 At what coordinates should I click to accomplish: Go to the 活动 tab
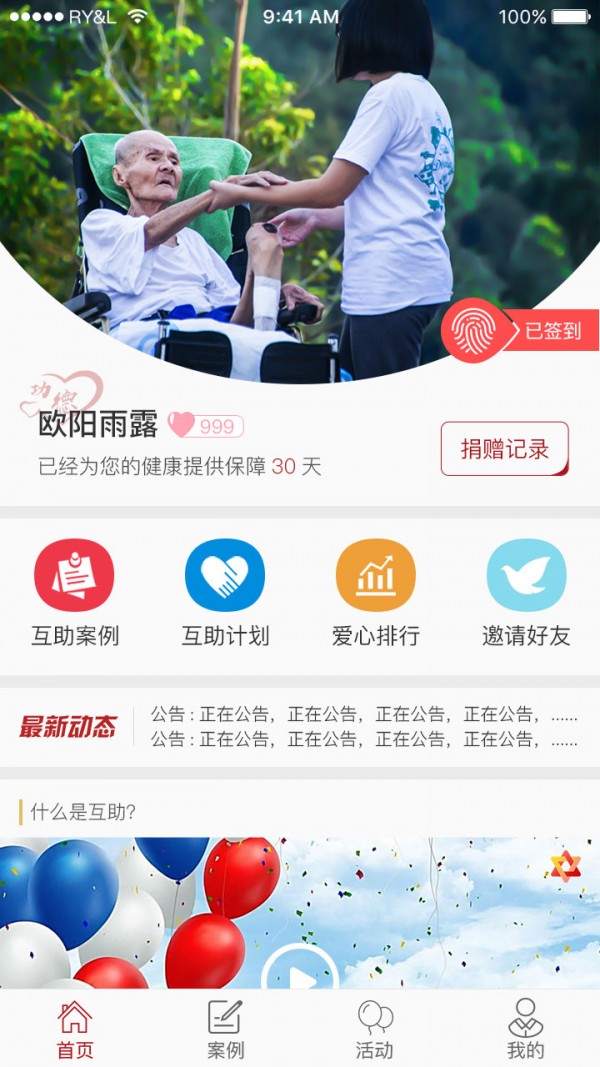[375, 1029]
